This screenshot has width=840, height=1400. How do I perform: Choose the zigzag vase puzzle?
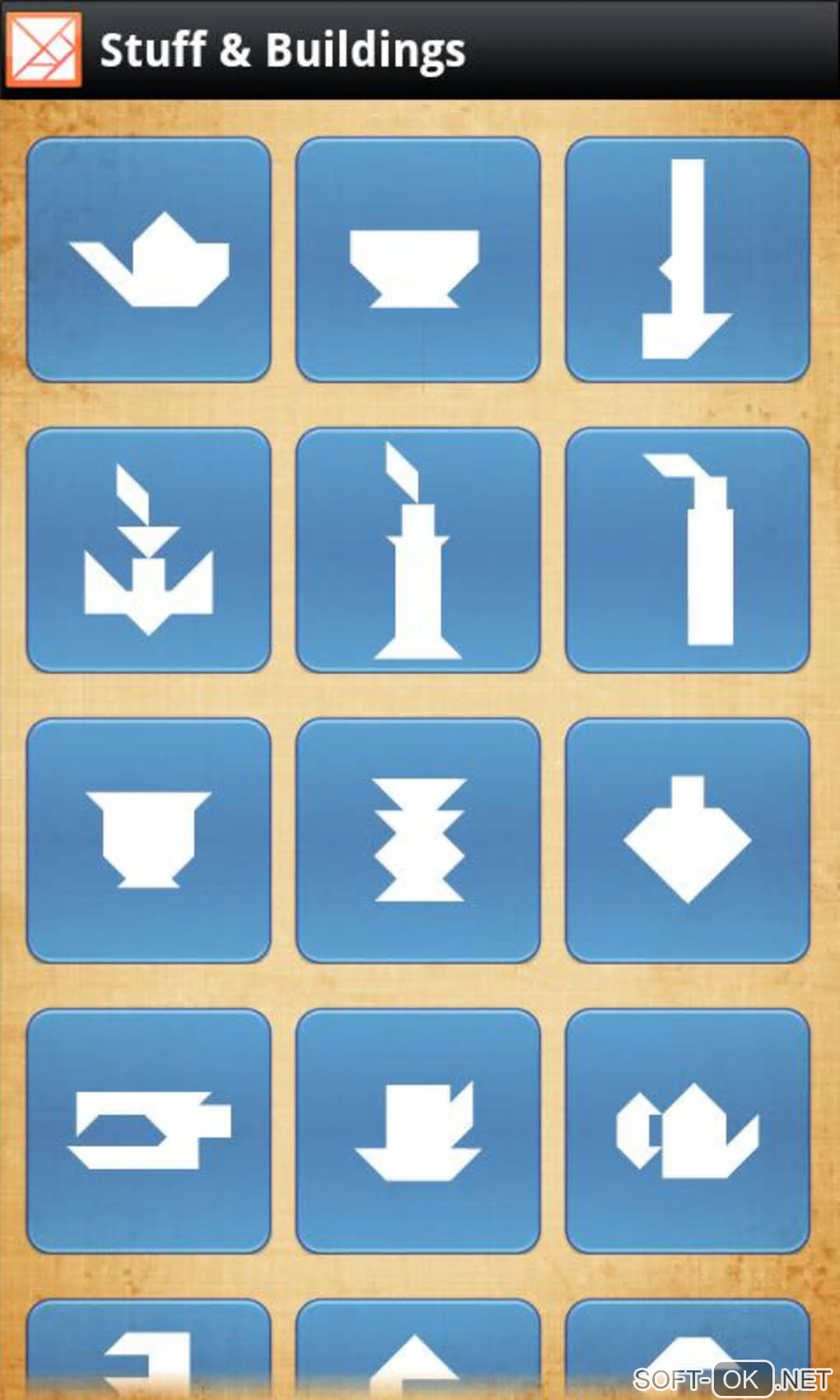418,839
